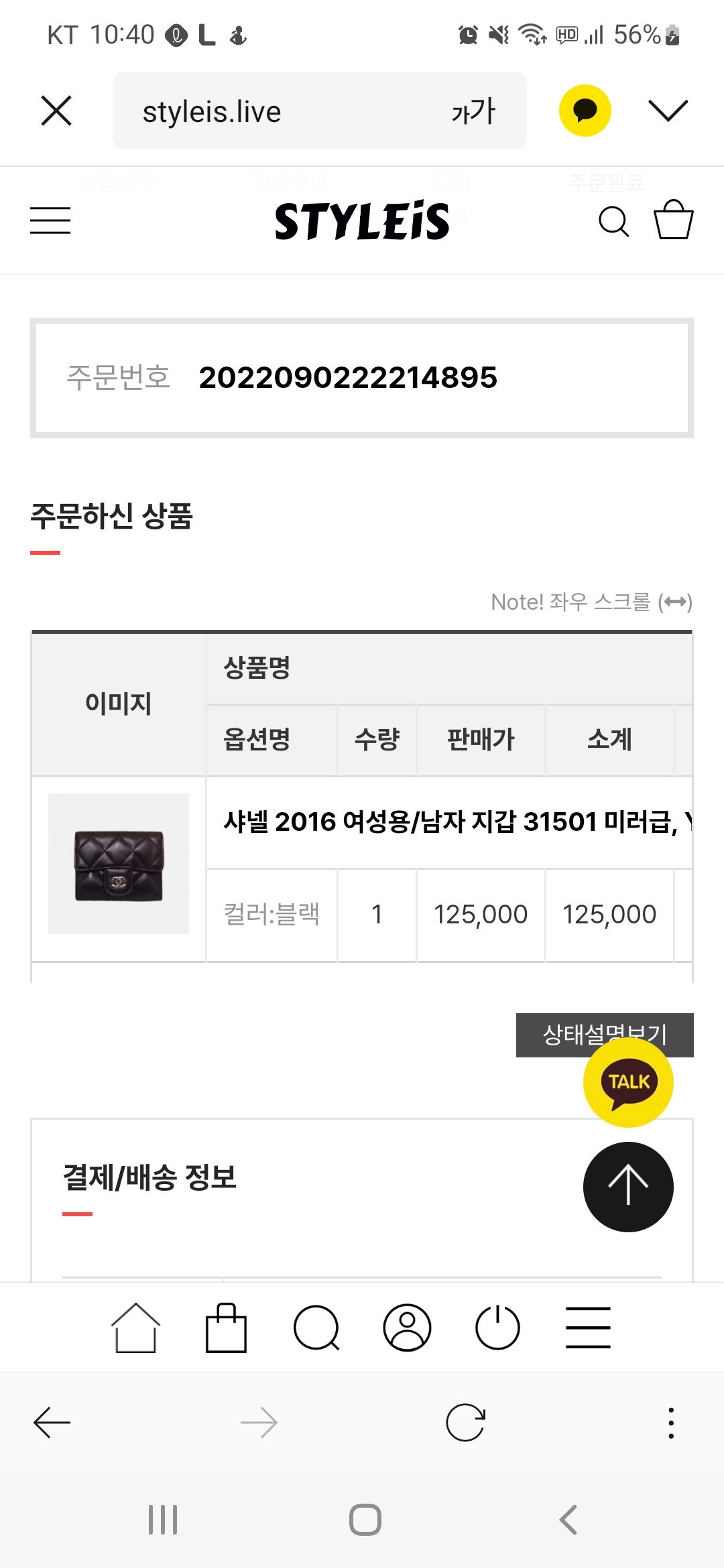Open the shopping bag in bottom bar

coord(226,1327)
